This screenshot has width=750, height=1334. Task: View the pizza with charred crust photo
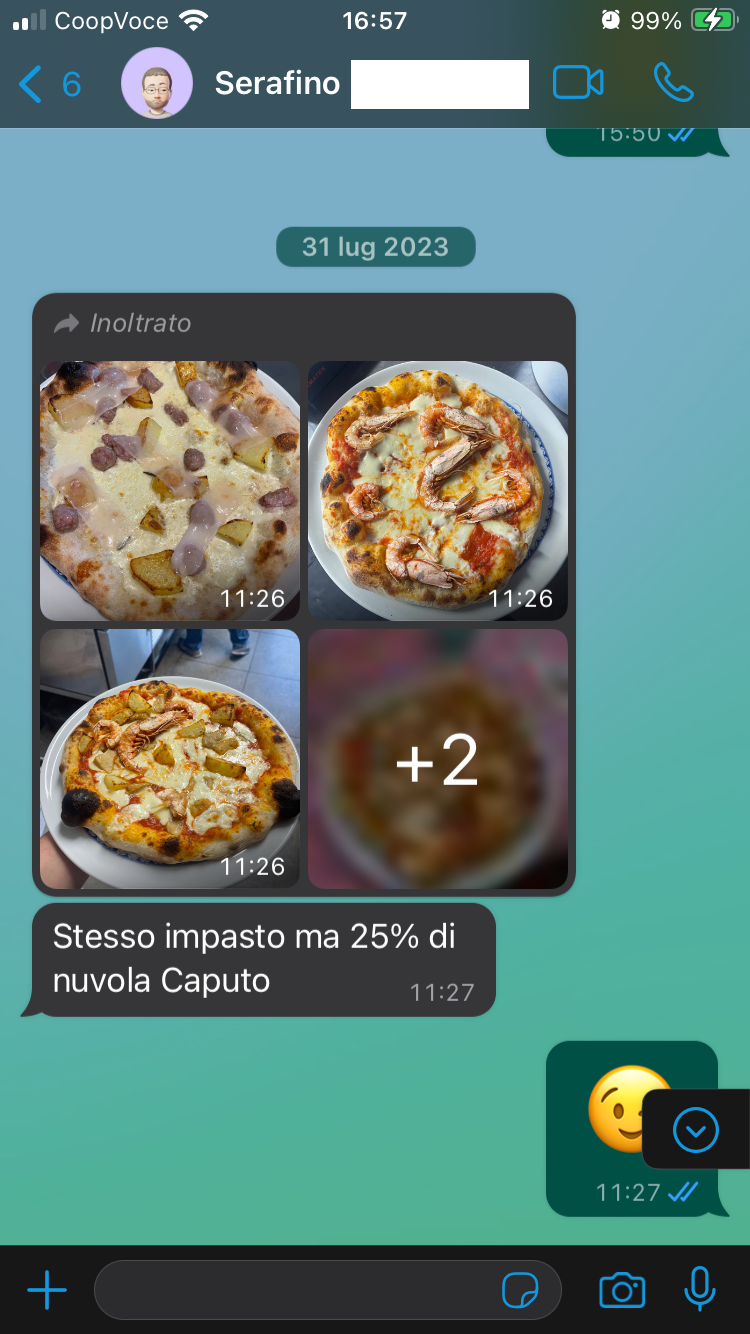pos(170,758)
